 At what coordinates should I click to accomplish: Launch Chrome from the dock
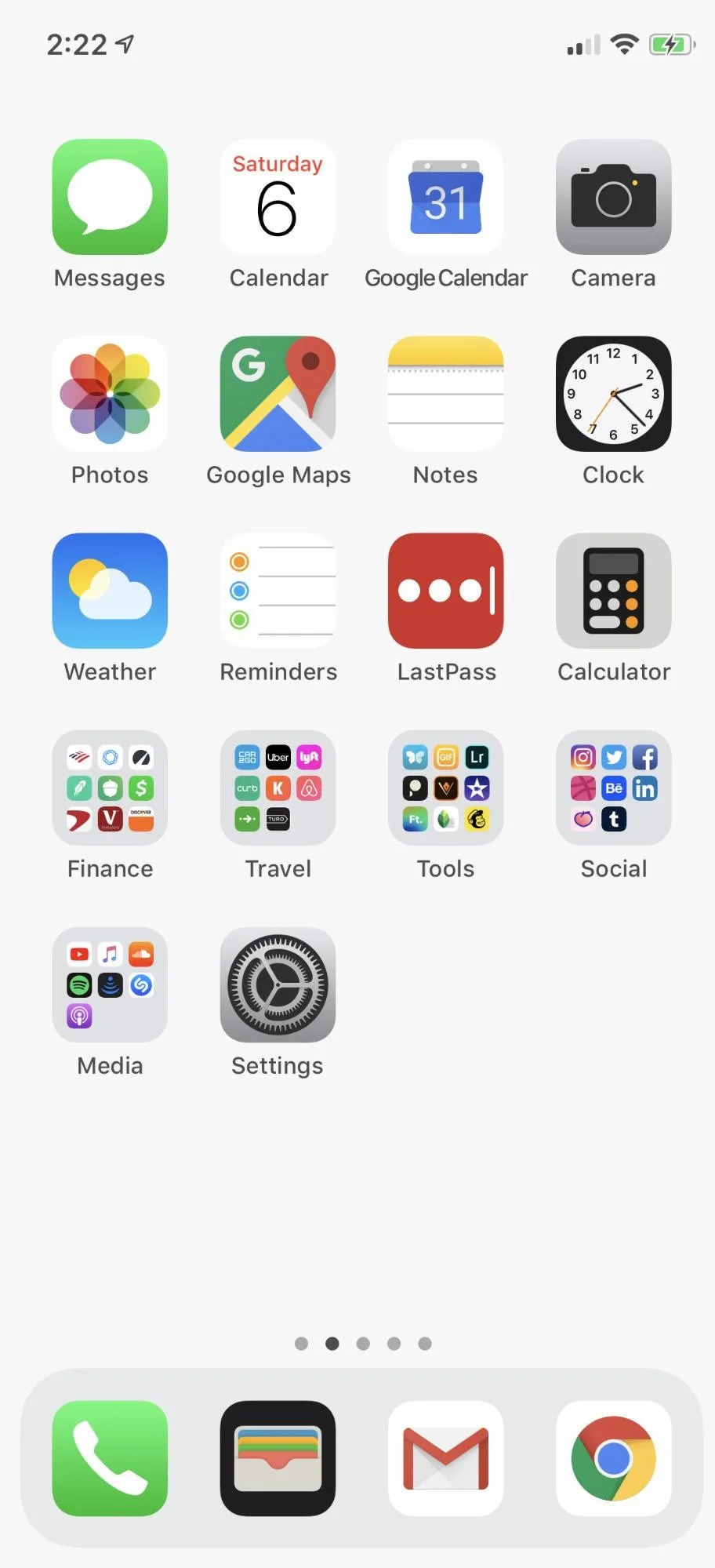pos(613,1458)
